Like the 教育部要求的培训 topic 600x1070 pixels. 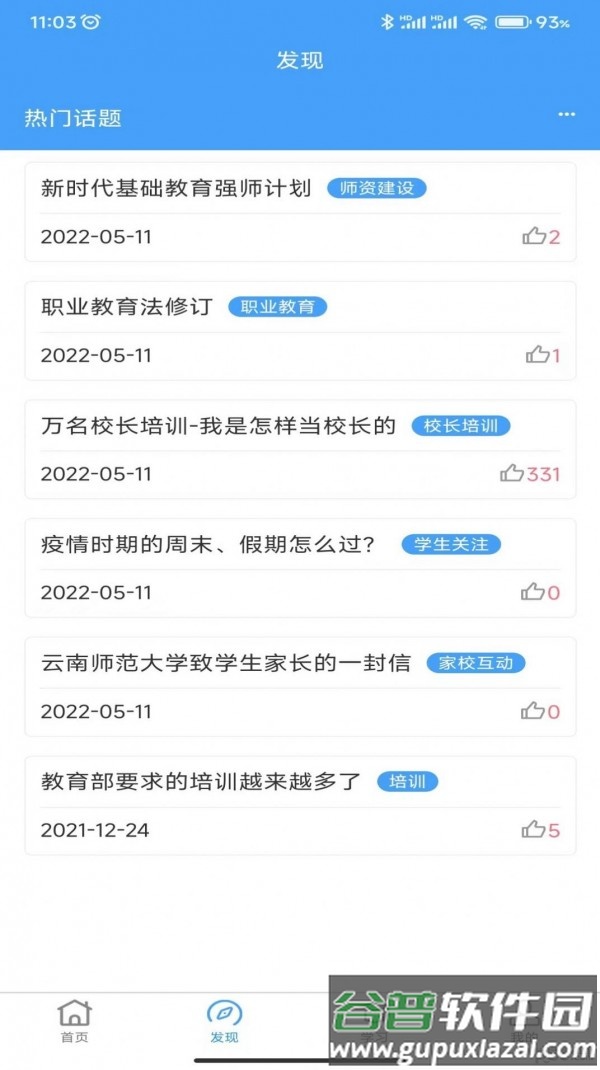(534, 830)
